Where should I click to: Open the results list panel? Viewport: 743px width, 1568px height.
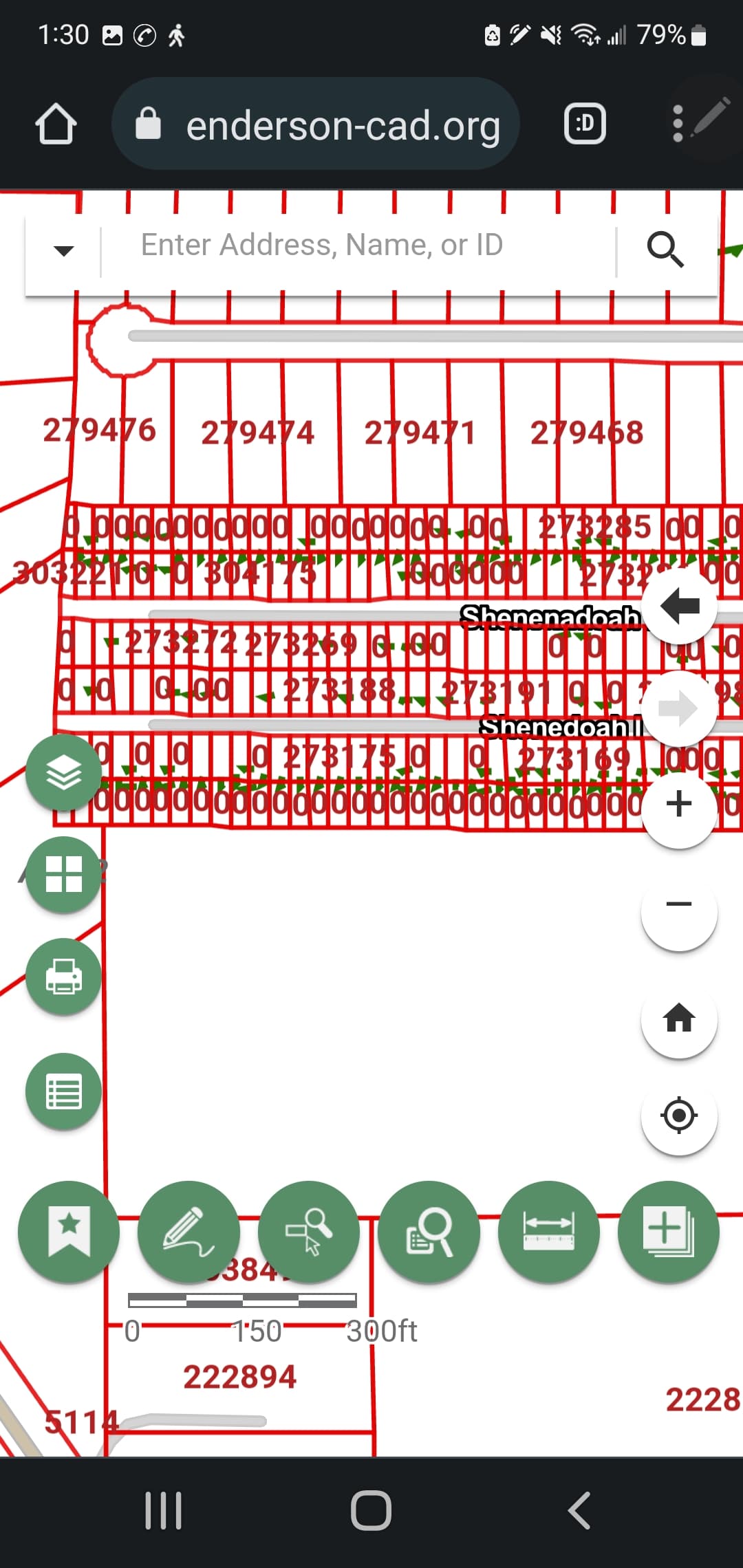[63, 1091]
